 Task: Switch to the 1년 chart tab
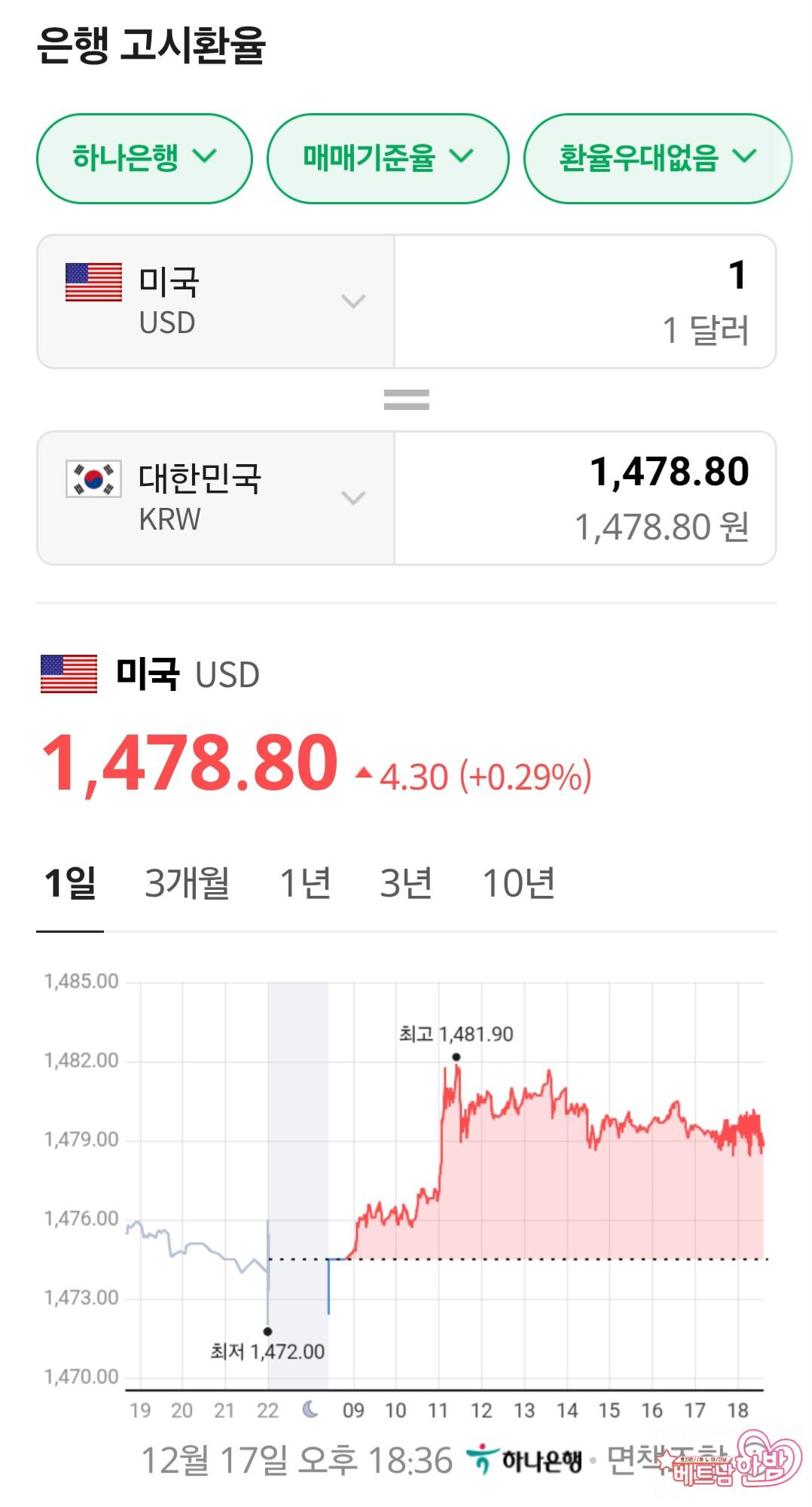tap(305, 883)
